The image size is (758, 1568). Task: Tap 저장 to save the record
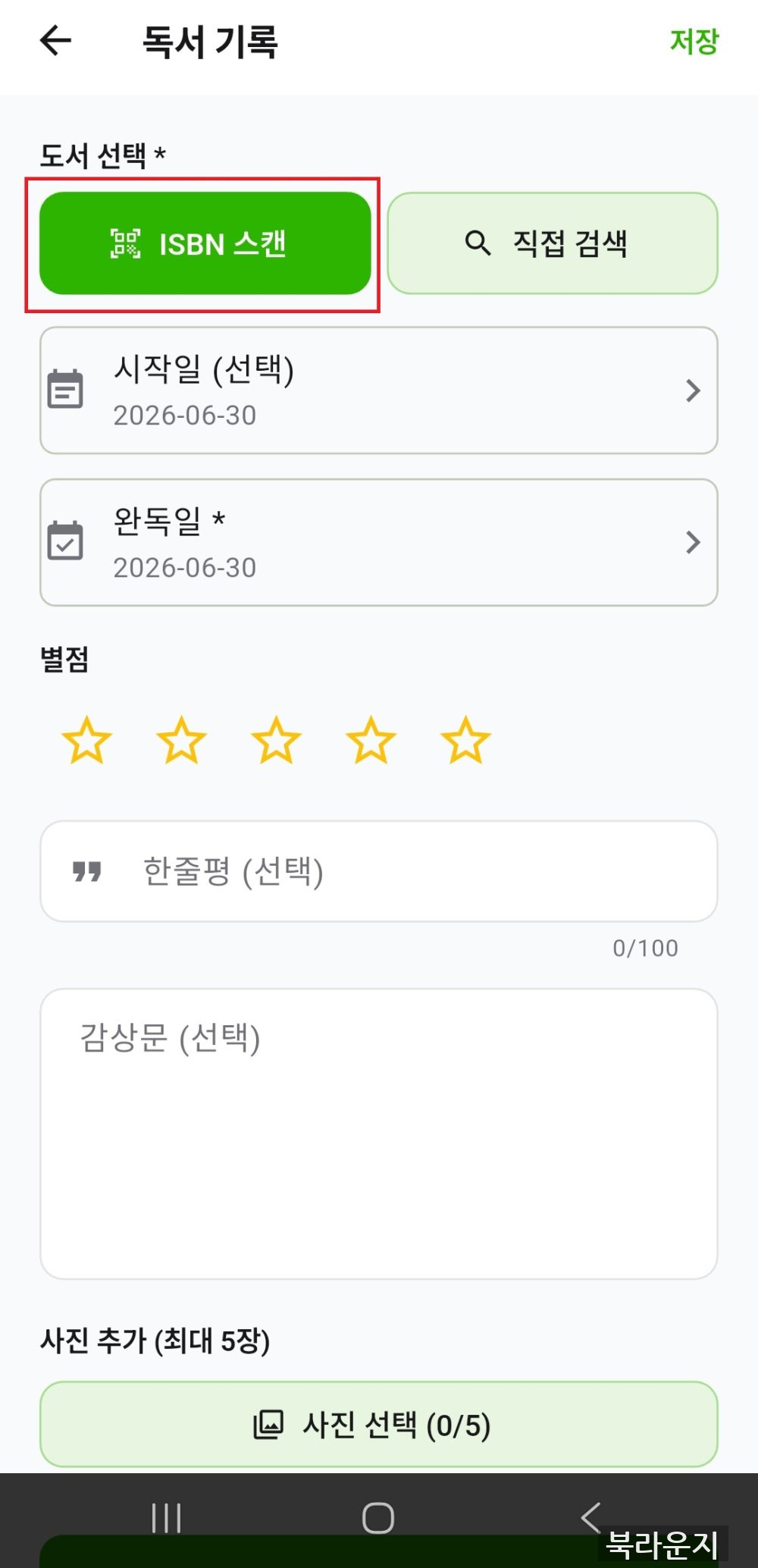click(x=694, y=42)
